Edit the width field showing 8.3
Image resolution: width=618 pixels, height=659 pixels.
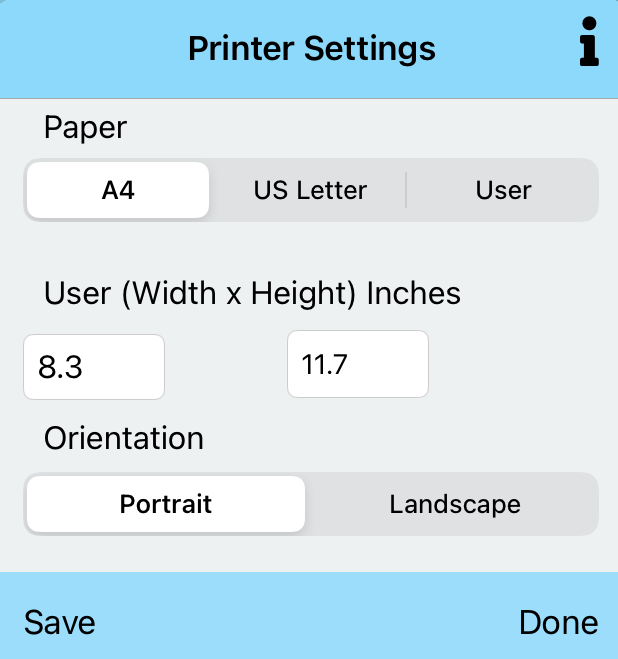[94, 367]
